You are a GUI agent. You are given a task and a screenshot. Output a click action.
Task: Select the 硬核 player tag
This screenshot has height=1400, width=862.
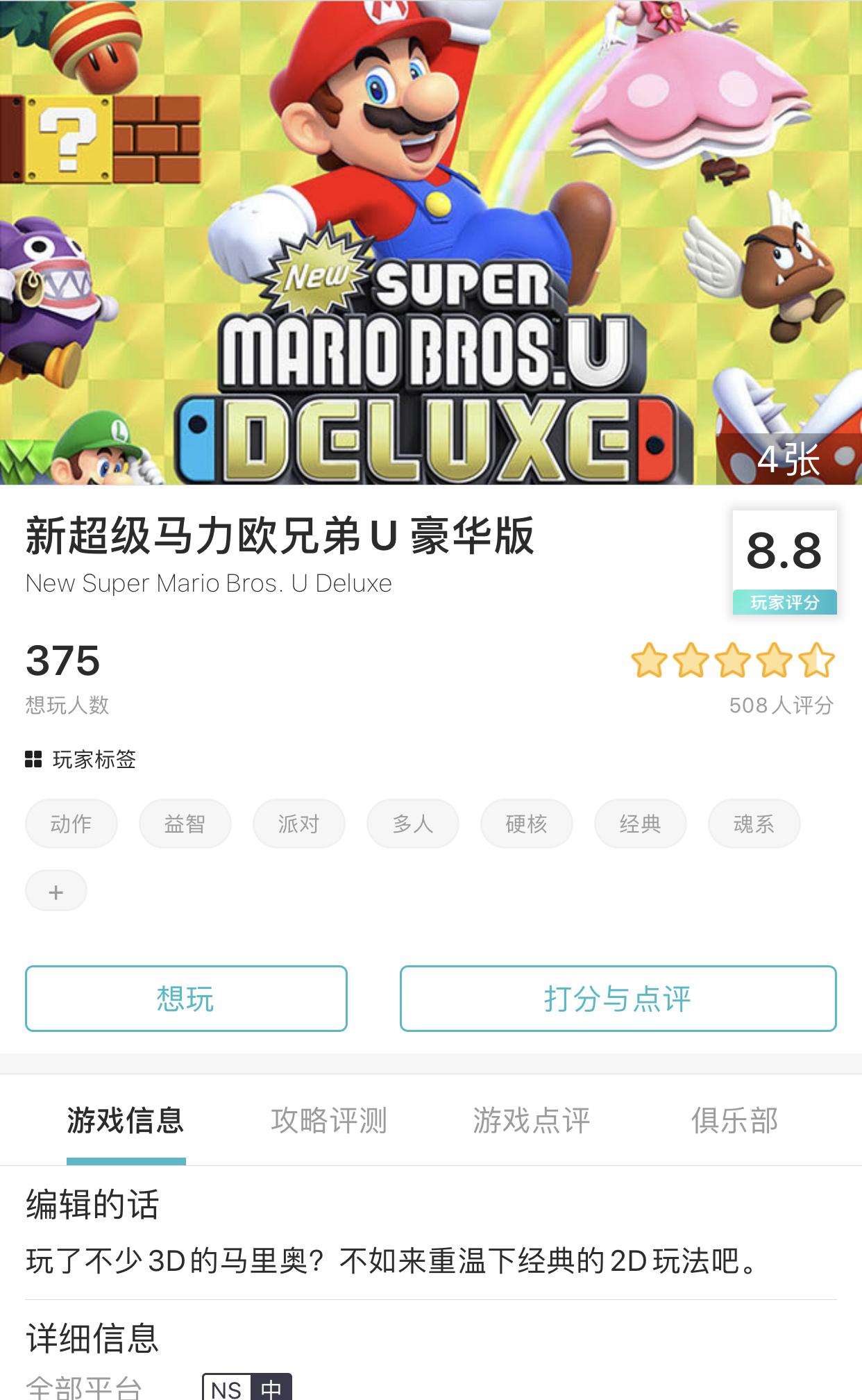pos(526,824)
